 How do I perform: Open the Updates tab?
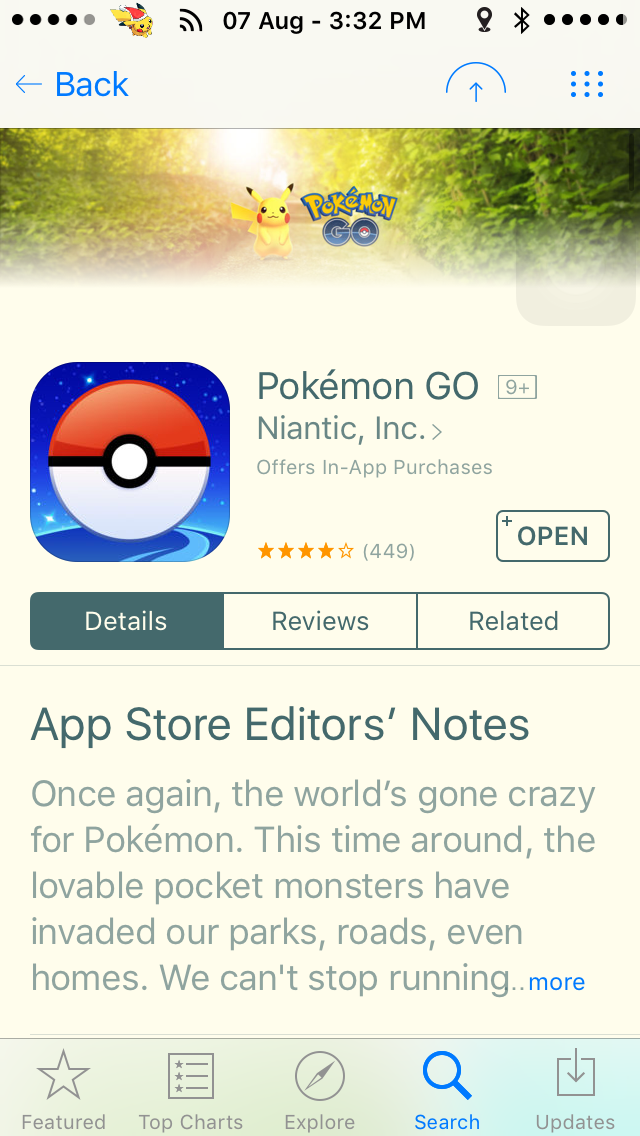pyautogui.click(x=575, y=1090)
